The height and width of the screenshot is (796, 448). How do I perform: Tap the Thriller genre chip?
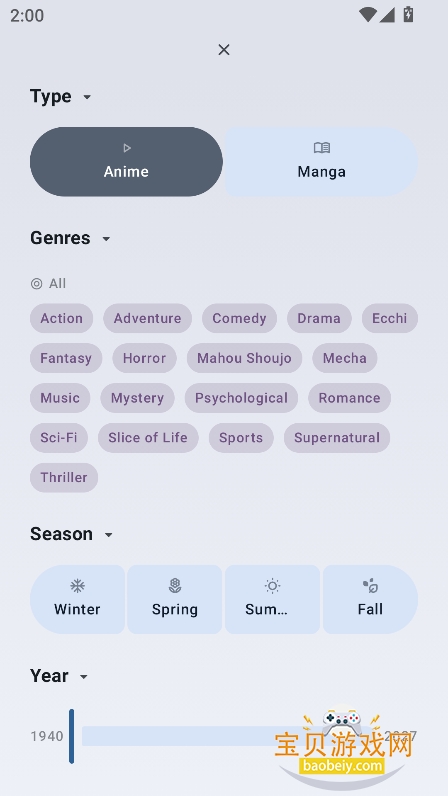click(x=64, y=477)
